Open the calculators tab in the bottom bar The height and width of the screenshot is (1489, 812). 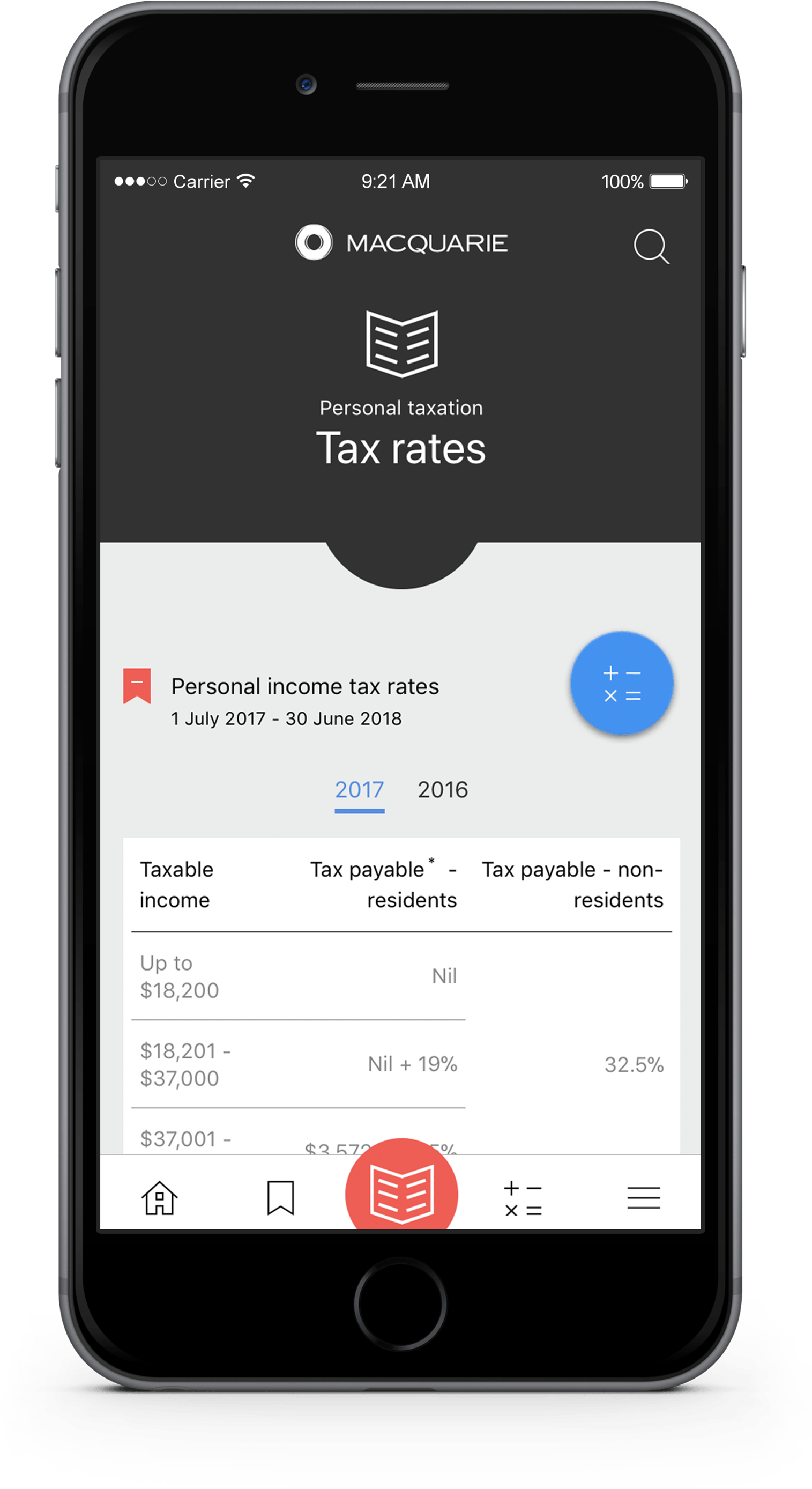tap(523, 1198)
